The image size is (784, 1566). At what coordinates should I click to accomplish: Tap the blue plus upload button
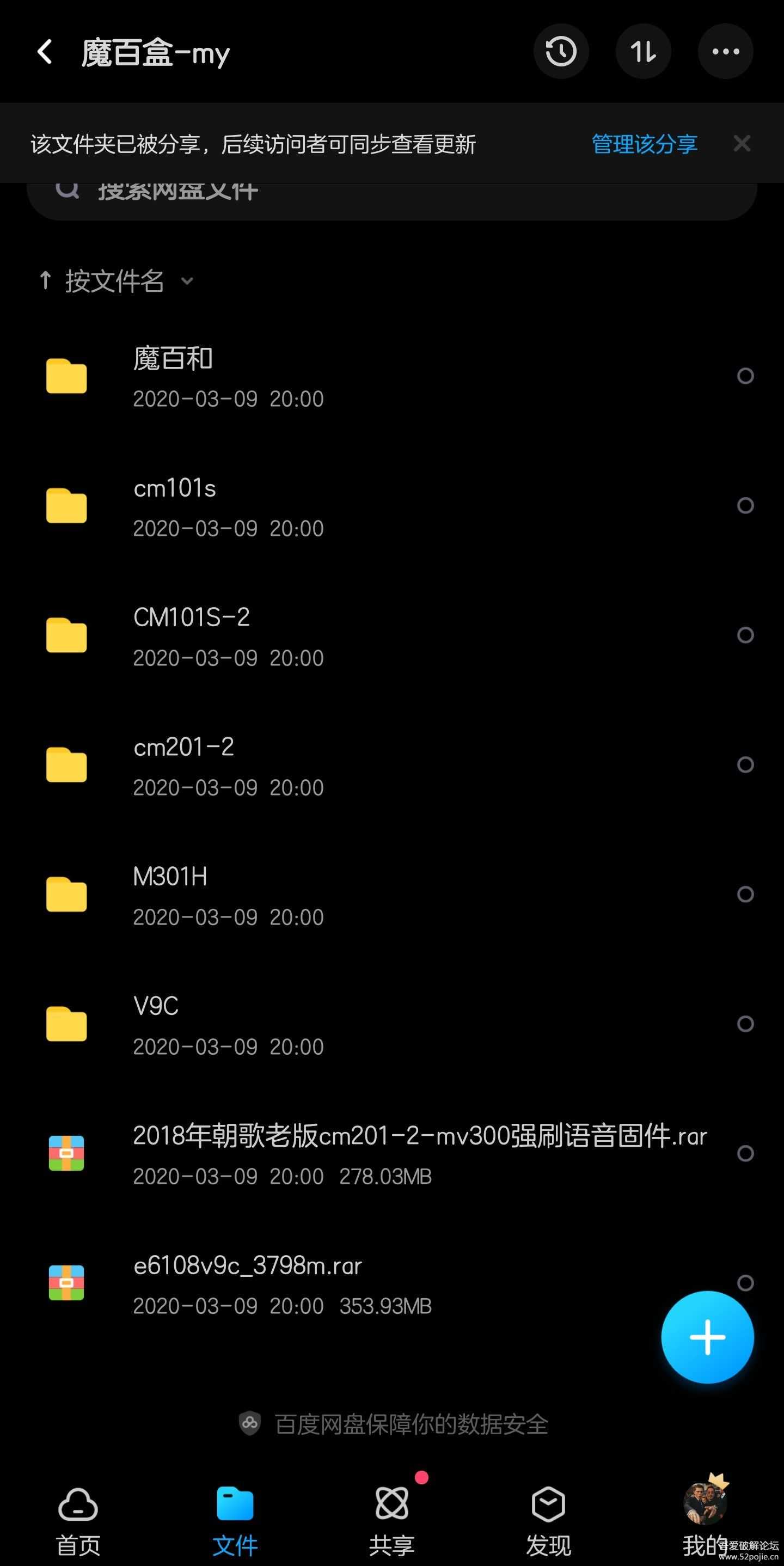pyautogui.click(x=707, y=1337)
